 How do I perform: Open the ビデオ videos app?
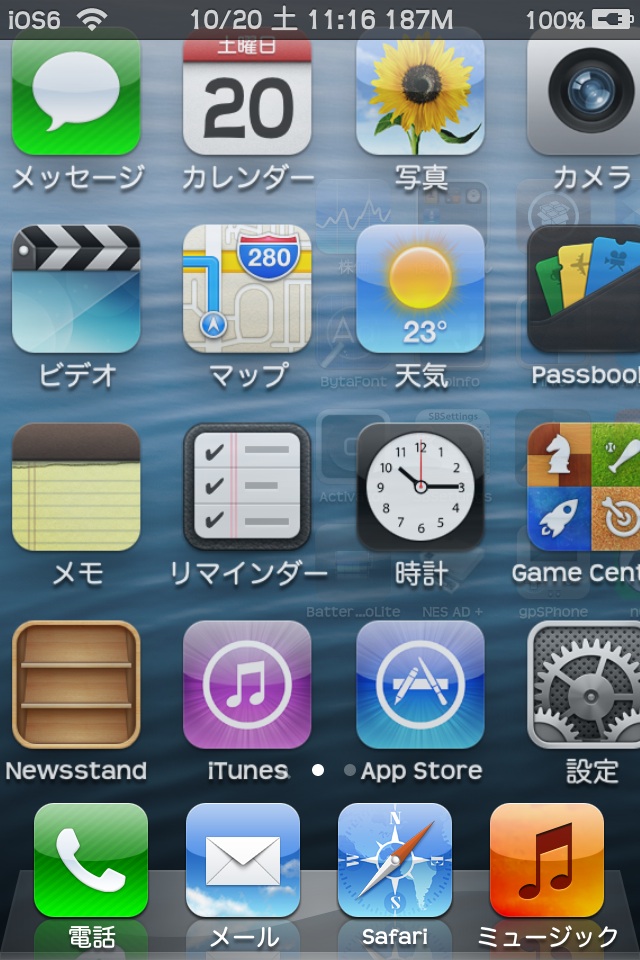tap(76, 290)
